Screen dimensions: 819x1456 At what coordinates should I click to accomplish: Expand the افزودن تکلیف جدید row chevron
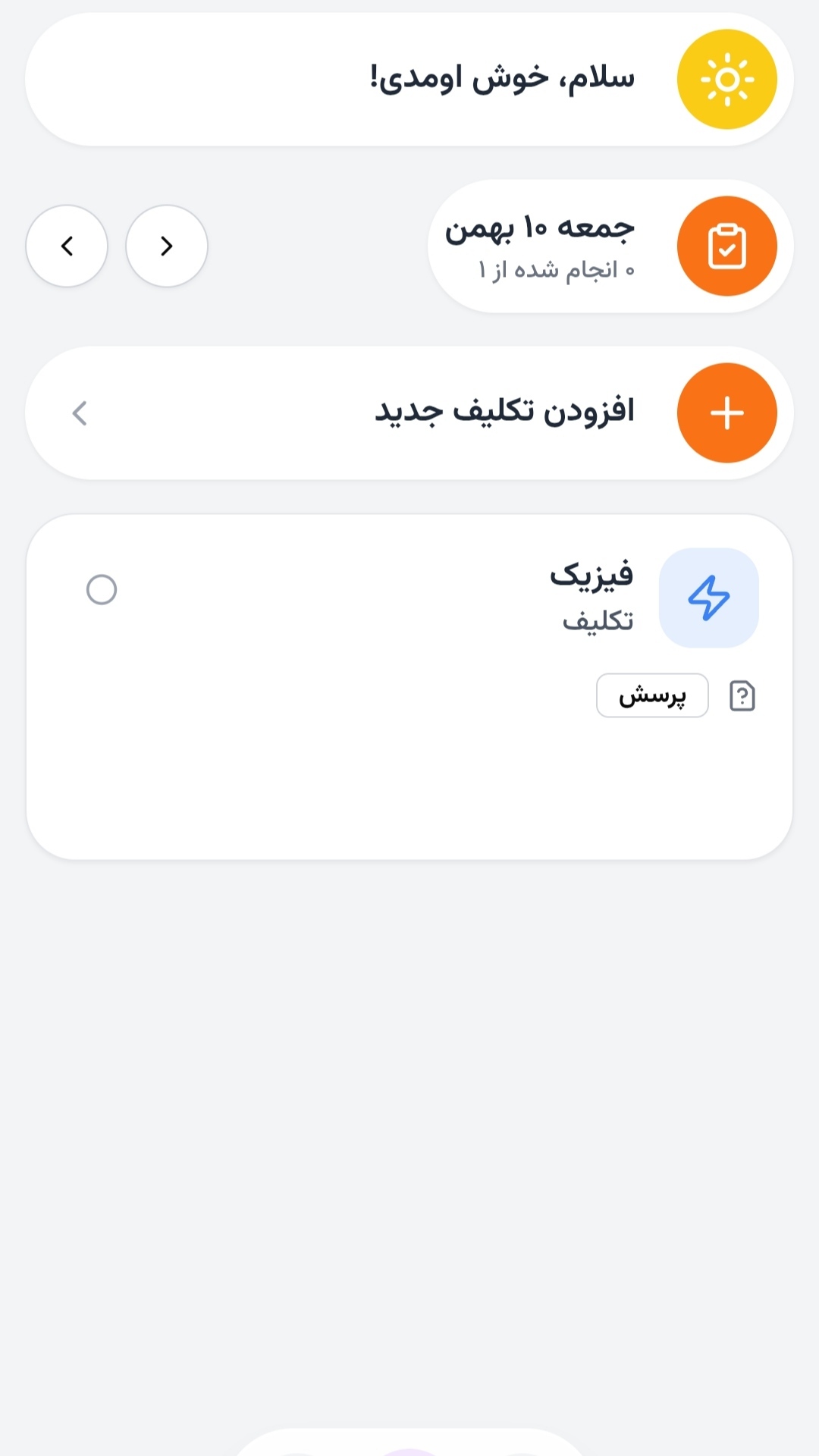(79, 413)
